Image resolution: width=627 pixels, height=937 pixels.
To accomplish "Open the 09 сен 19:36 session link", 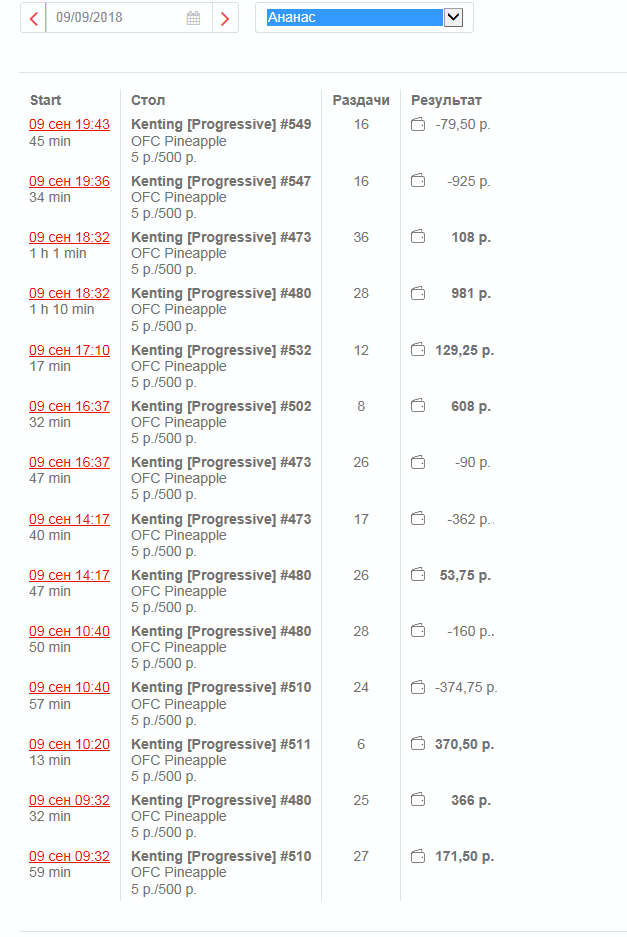I will [x=69, y=181].
